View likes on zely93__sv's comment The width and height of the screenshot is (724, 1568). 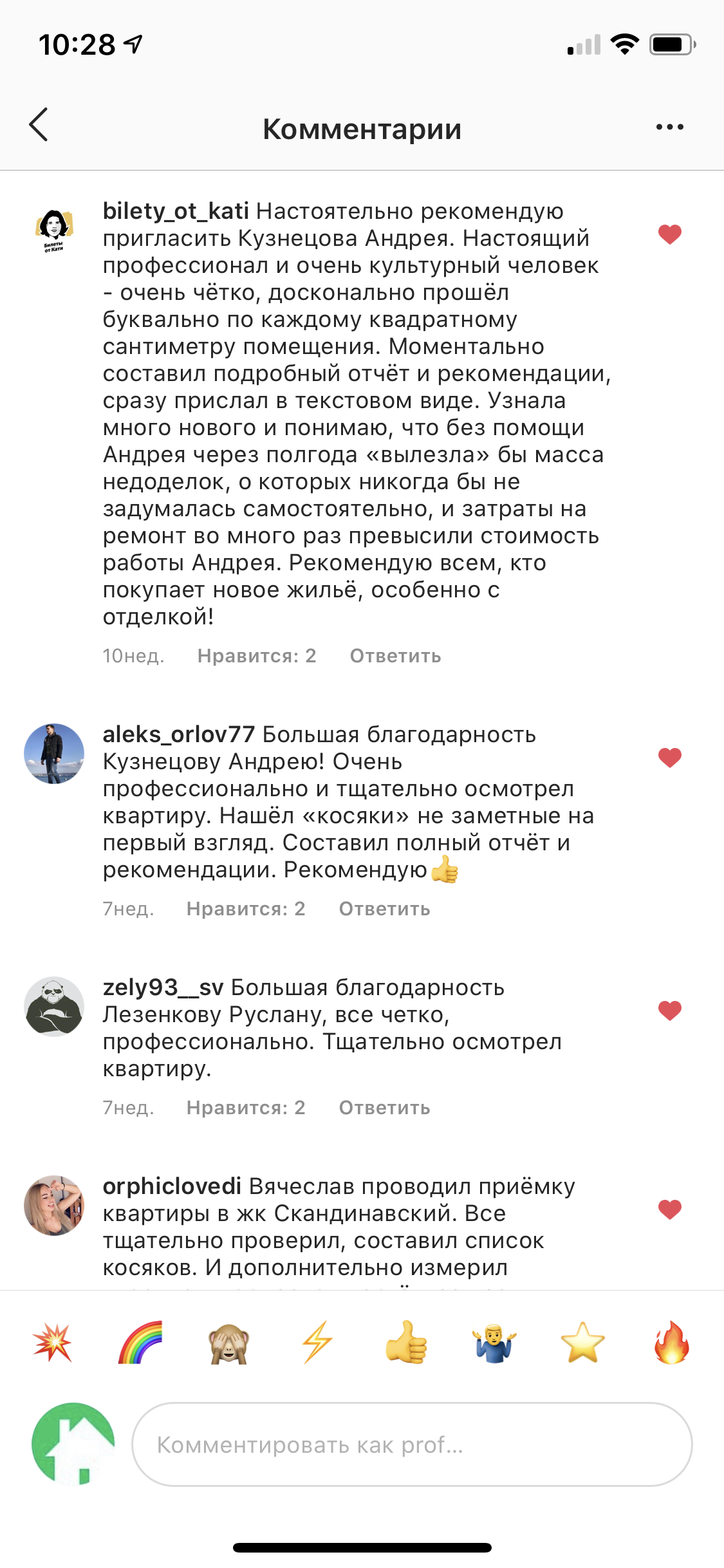click(246, 1108)
